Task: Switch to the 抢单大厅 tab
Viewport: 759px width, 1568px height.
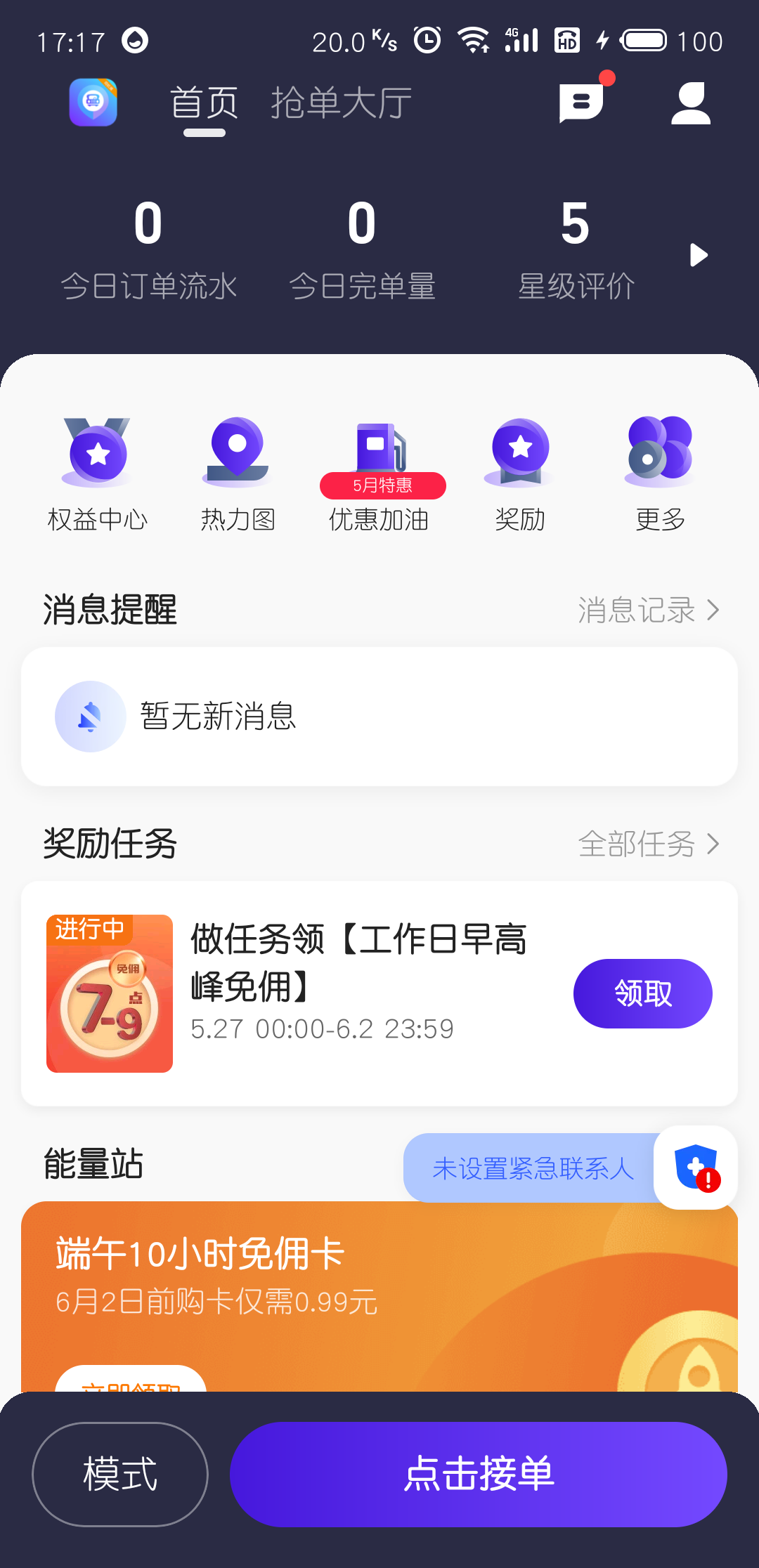Action: [342, 103]
